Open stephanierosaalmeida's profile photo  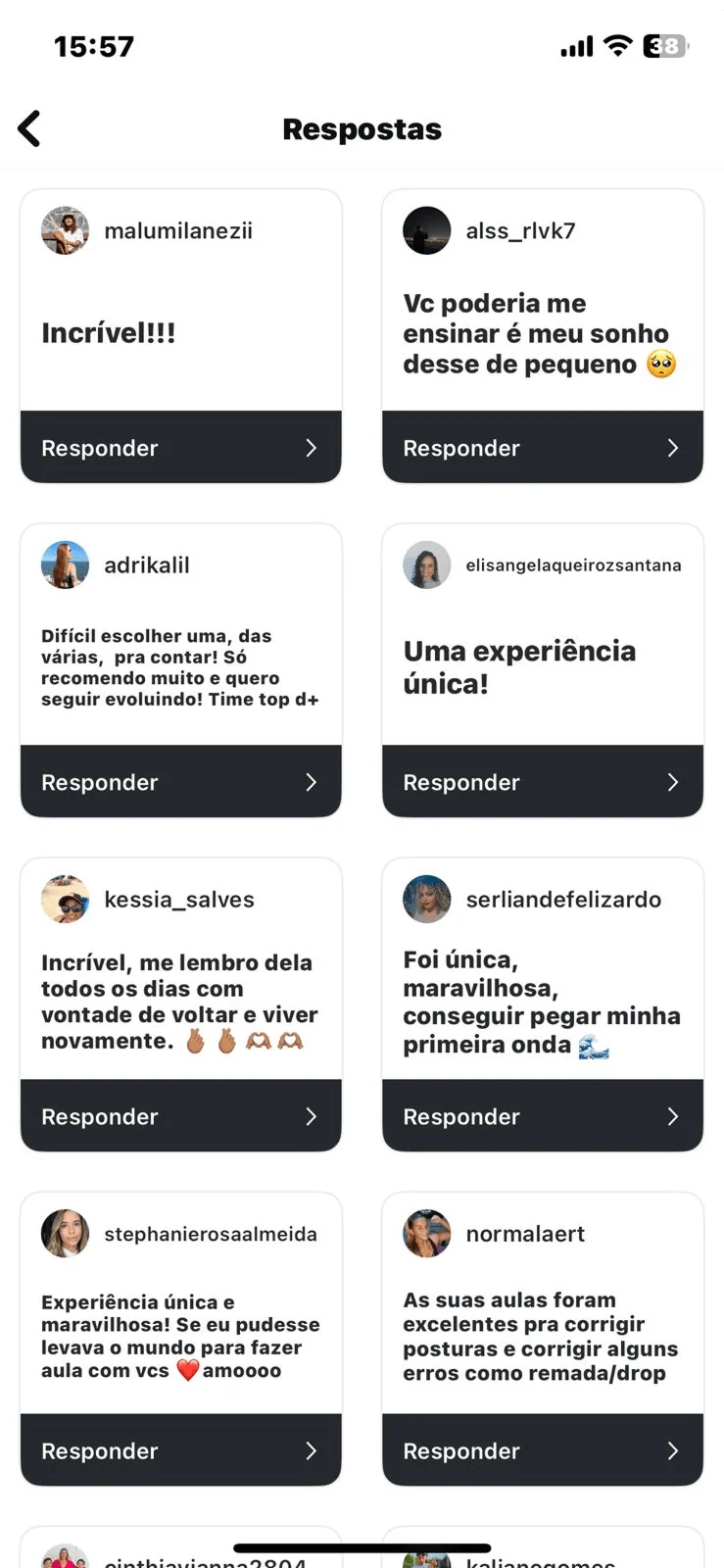pos(65,1234)
